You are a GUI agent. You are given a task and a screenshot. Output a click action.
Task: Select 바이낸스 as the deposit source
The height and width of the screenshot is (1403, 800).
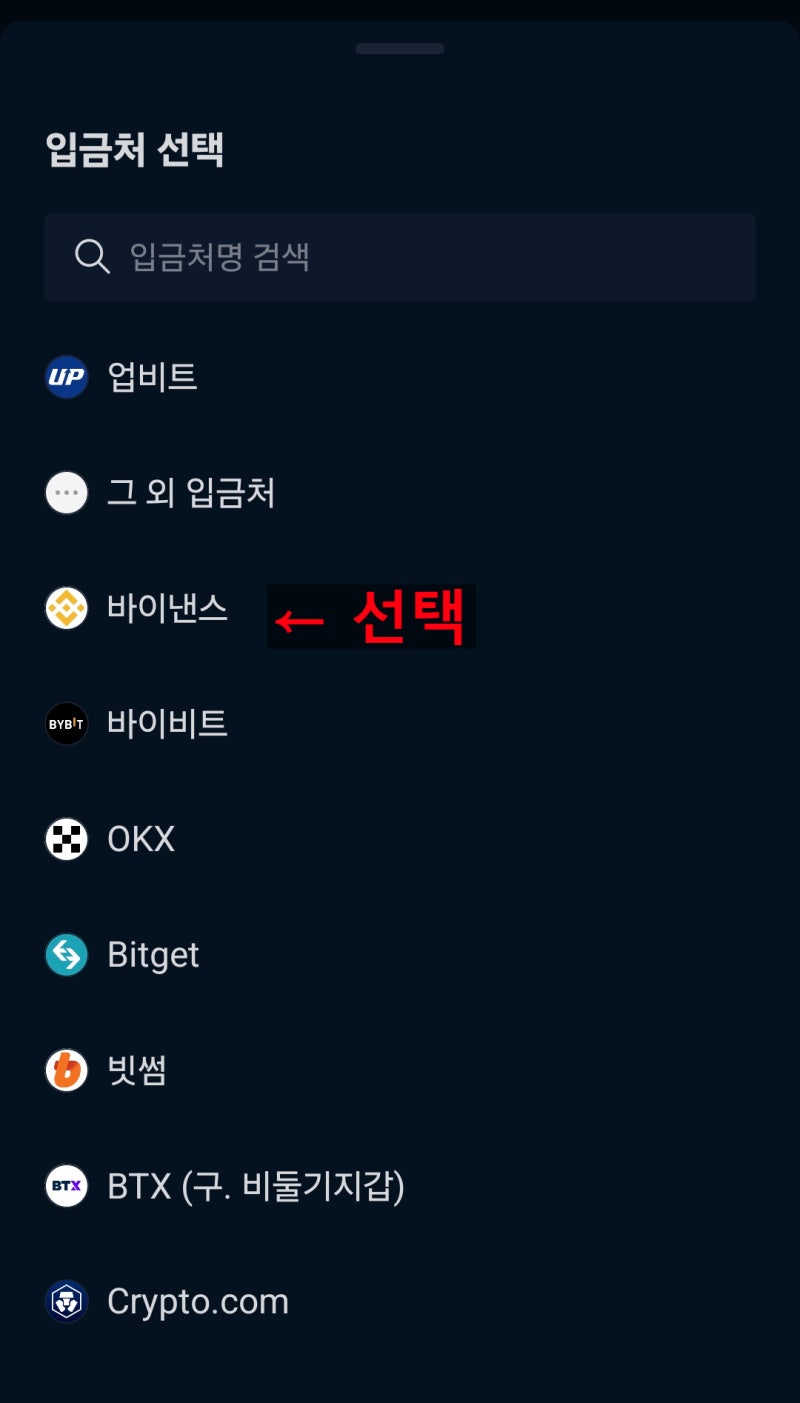coord(167,608)
